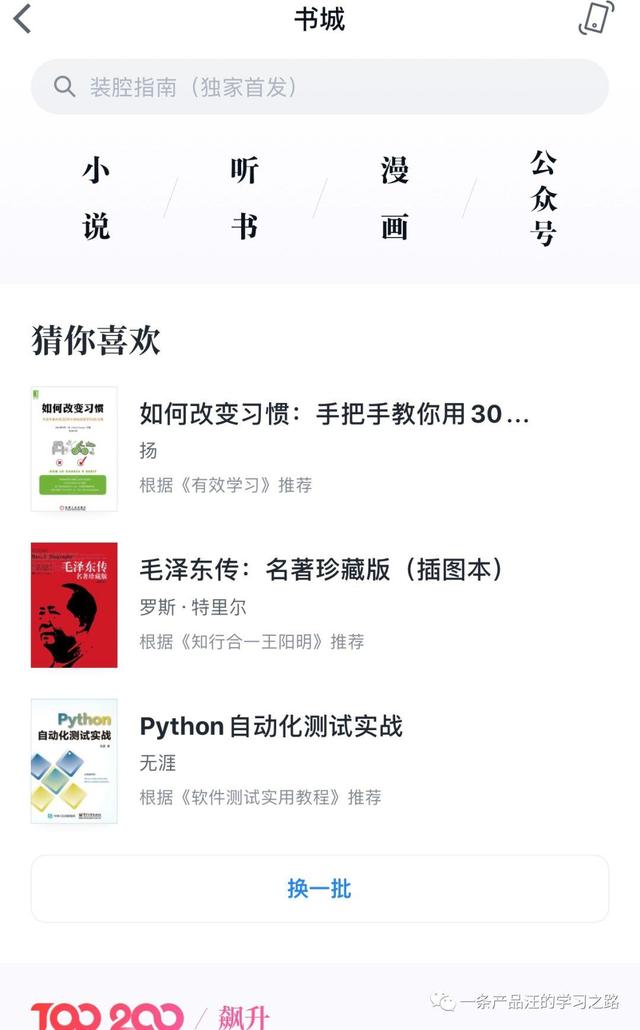The height and width of the screenshot is (1030, 640).
Task: Open the 听书 category
Action: pyautogui.click(x=244, y=198)
